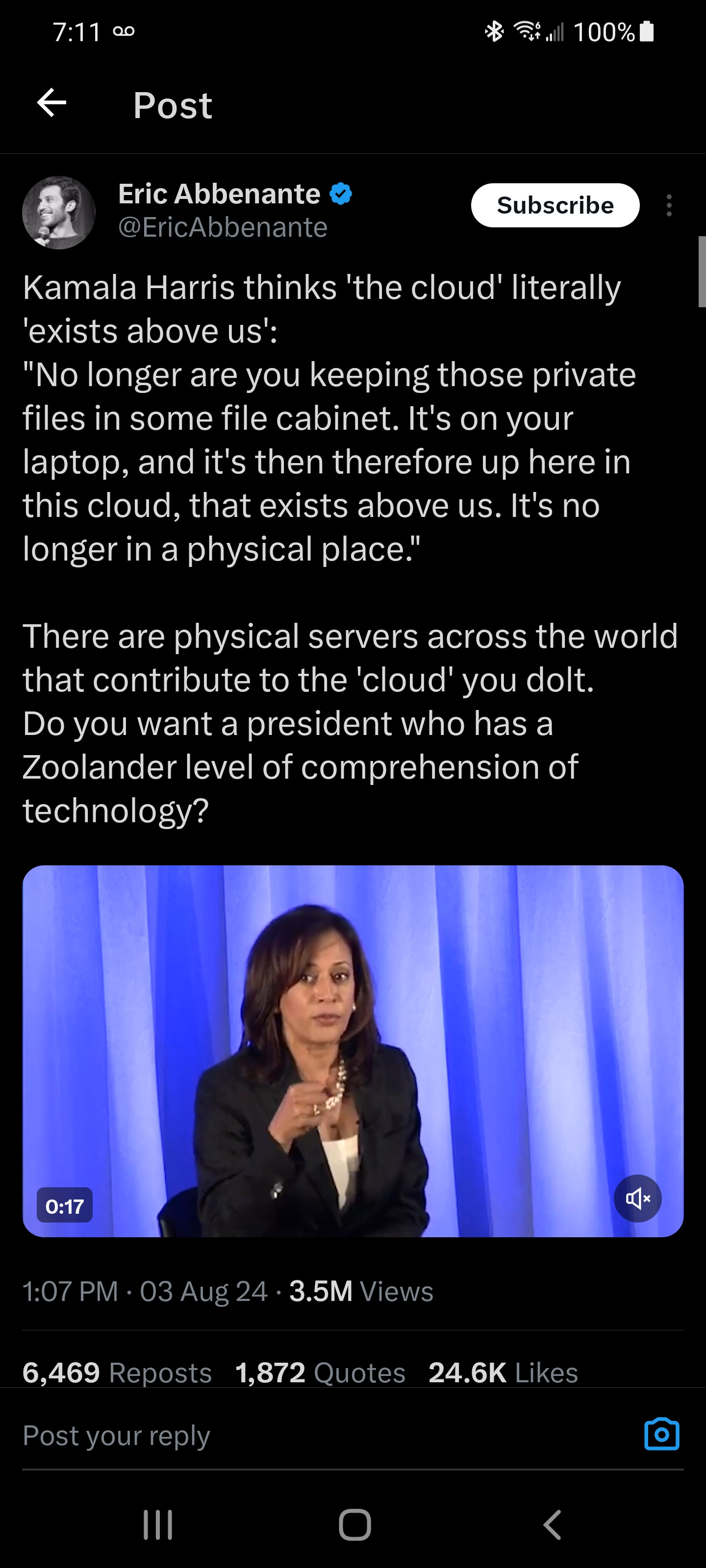Attach a photo with the camera icon
706x1568 pixels.
661,1435
